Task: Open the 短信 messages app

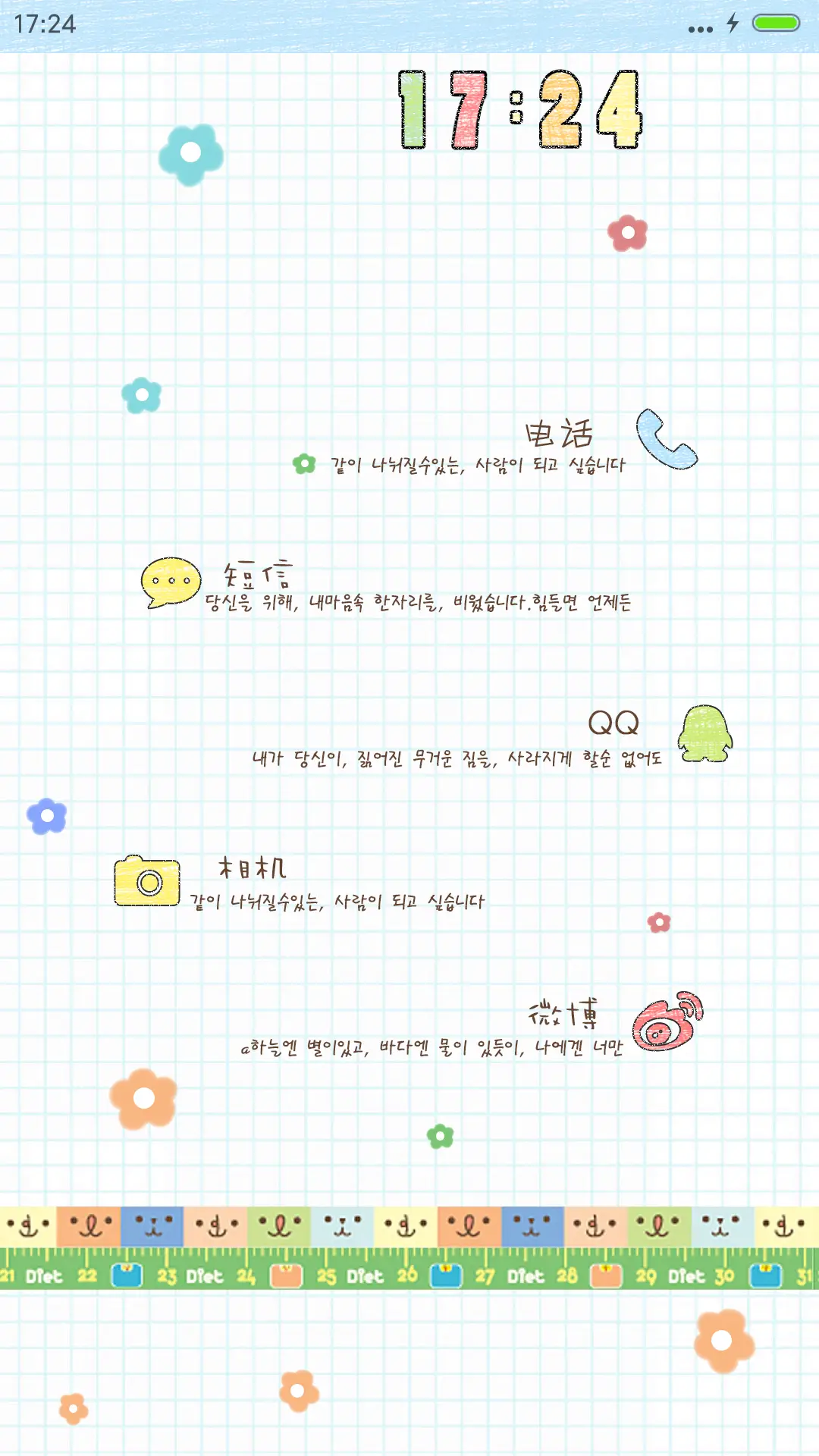Action: [171, 582]
